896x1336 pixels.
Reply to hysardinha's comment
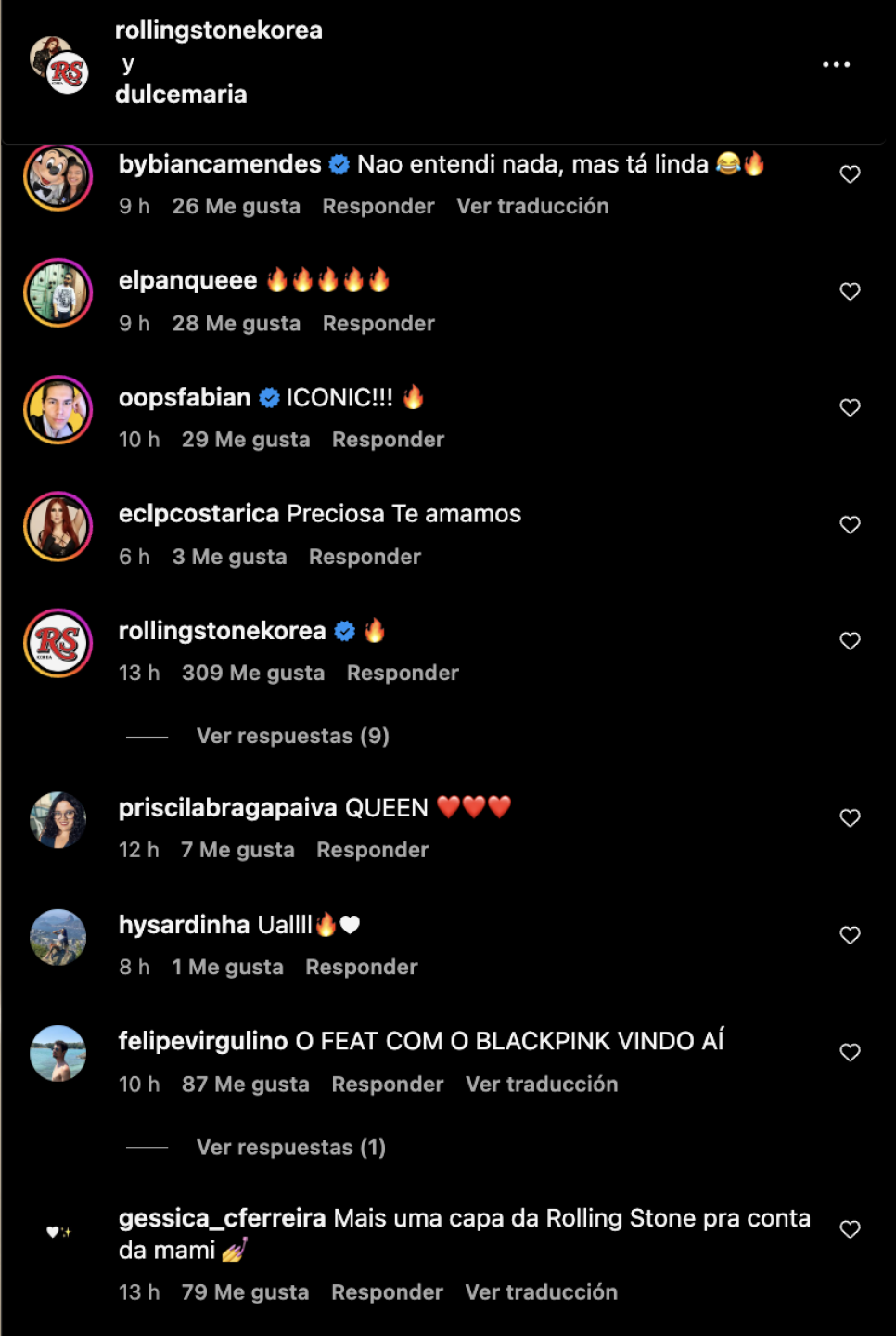point(361,967)
